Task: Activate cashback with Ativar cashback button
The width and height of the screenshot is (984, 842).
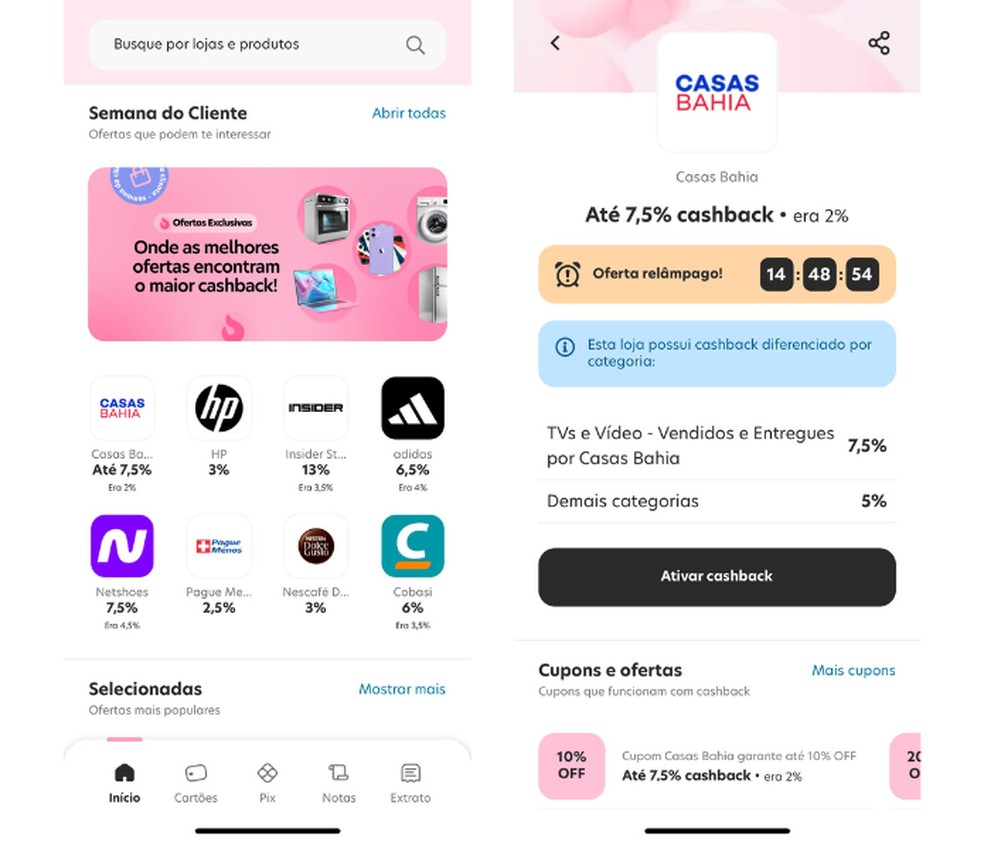Action: pyautogui.click(x=716, y=577)
